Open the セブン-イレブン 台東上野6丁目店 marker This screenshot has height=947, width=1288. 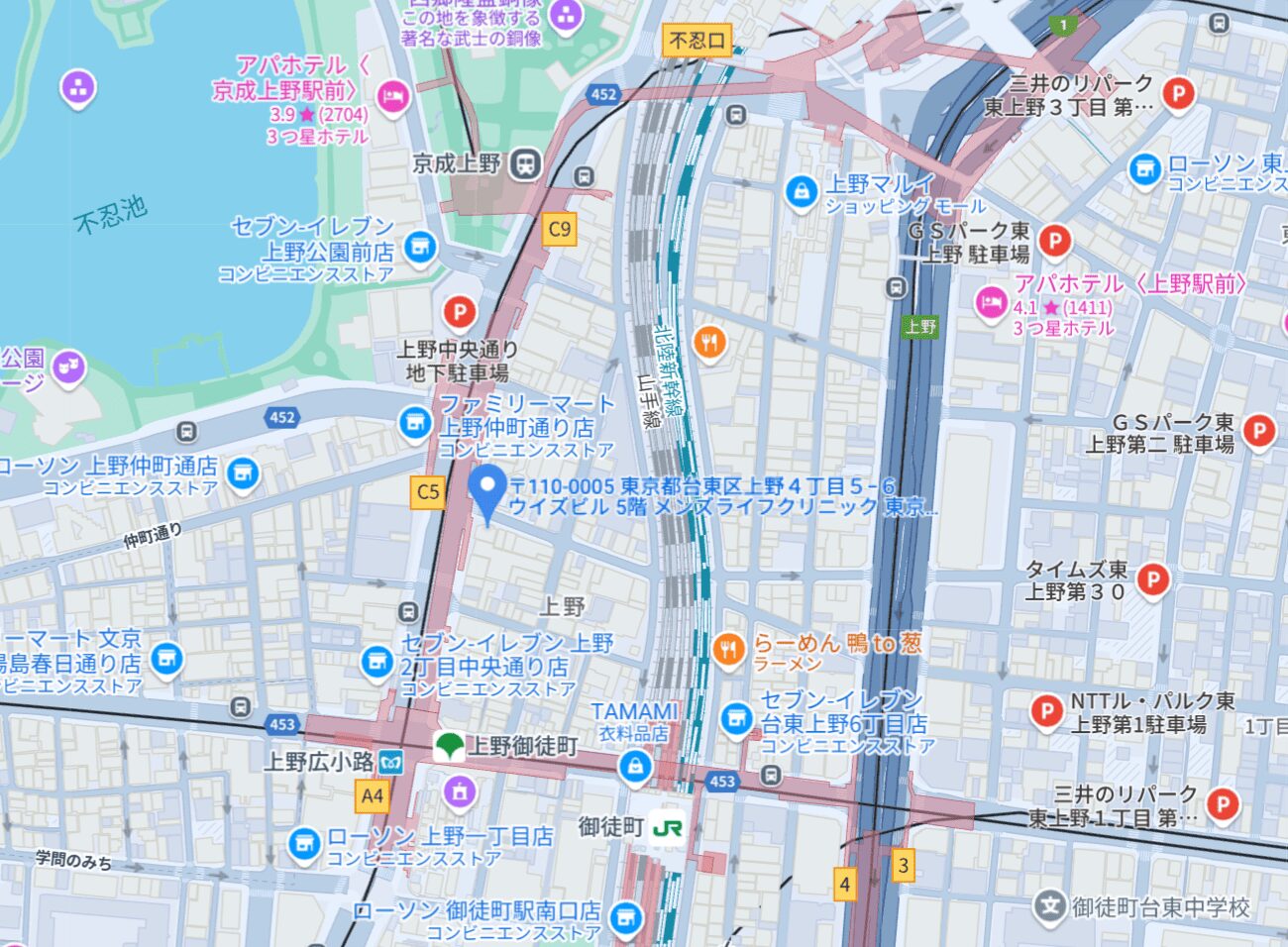[736, 718]
